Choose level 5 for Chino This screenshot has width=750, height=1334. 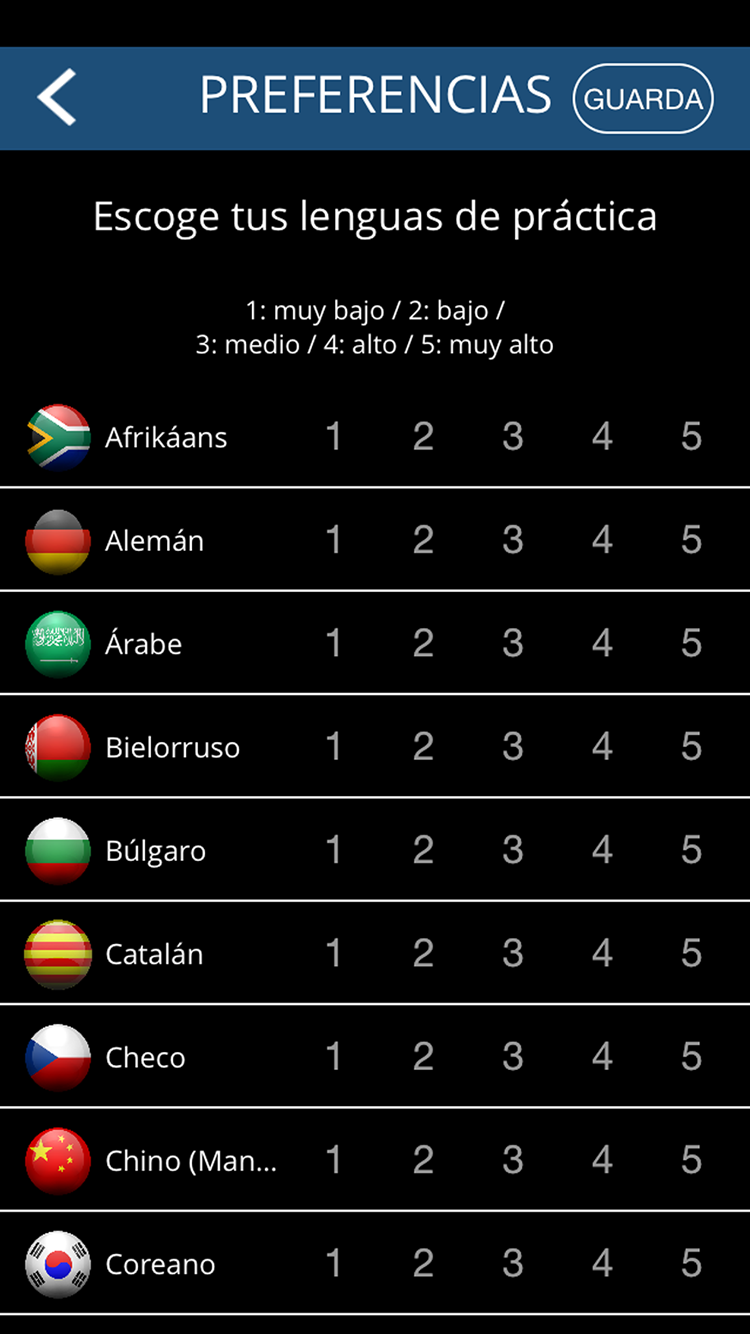point(691,1160)
